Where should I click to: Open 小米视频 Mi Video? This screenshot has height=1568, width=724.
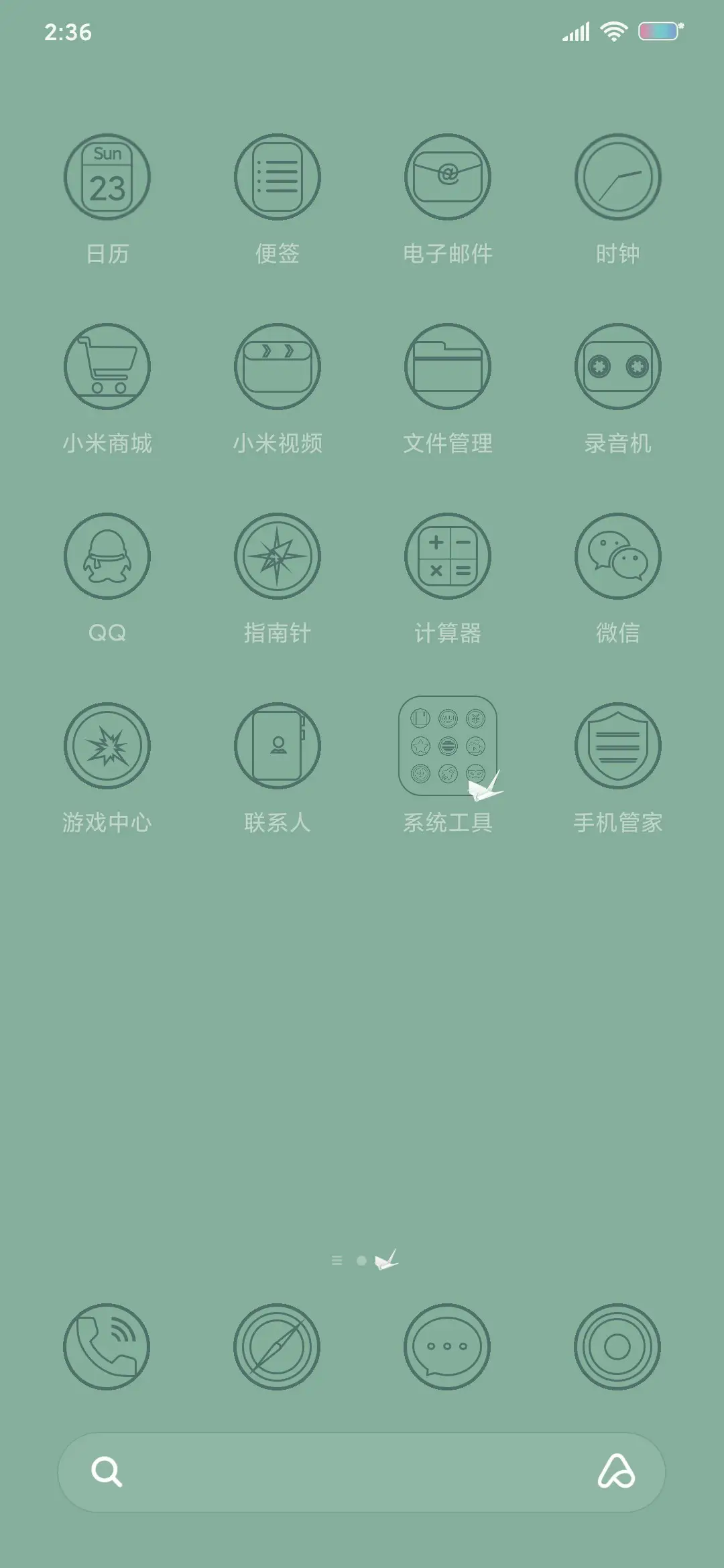click(x=278, y=367)
